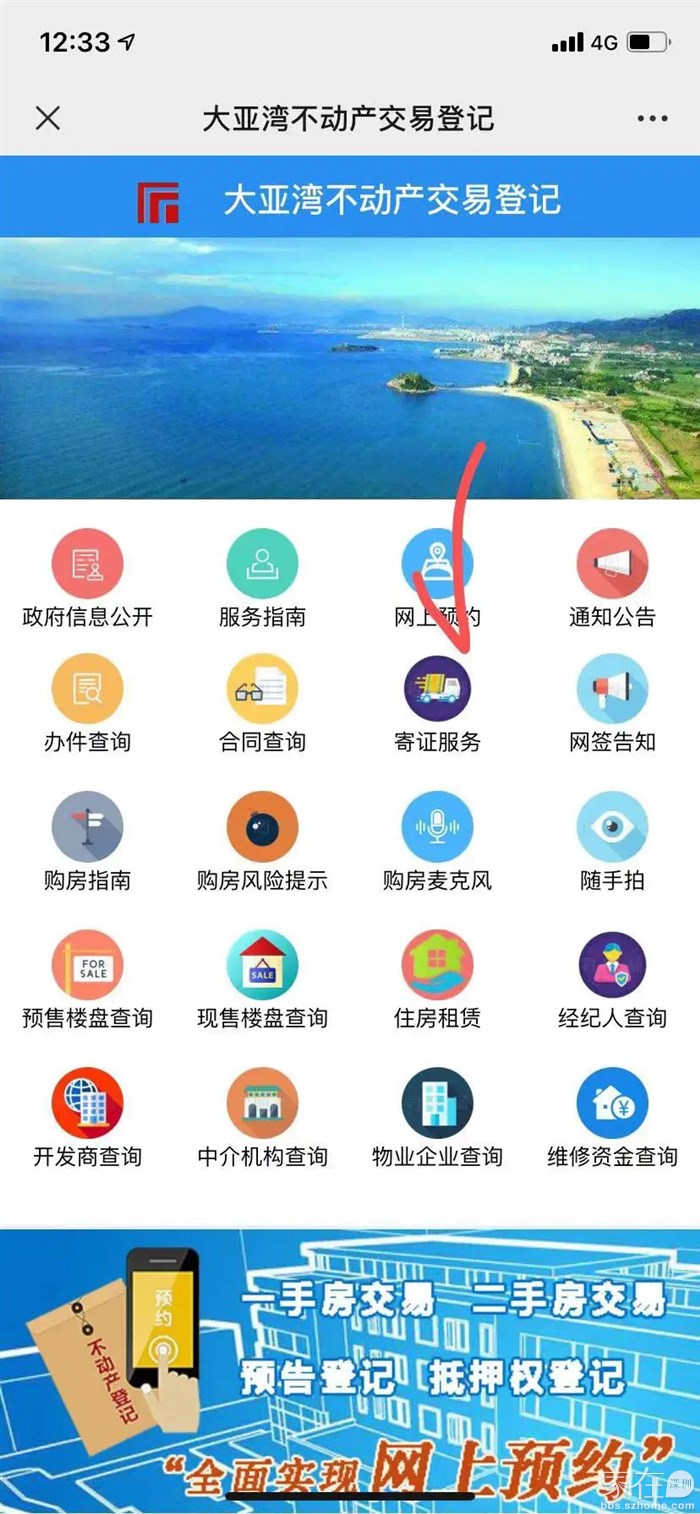Open the 网上预约 promotional banner
The height and width of the screenshot is (1514, 700).
click(350, 1370)
